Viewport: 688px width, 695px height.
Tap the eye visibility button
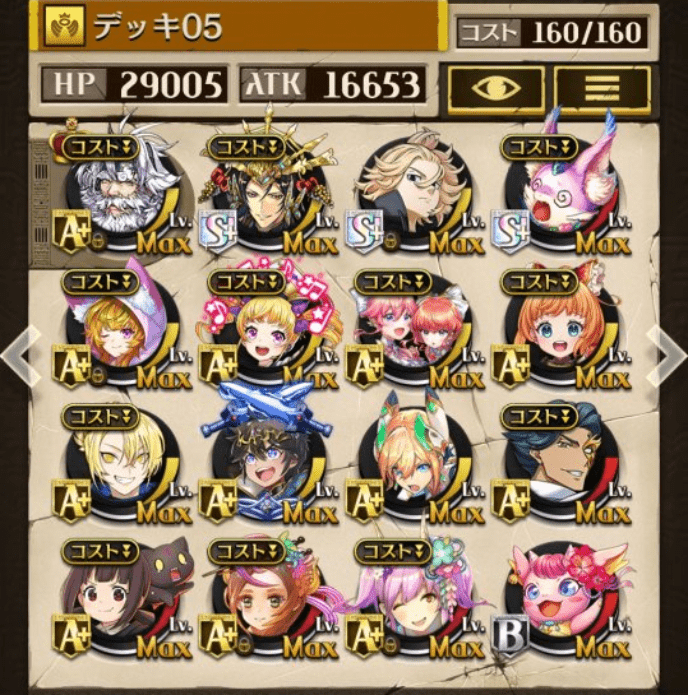pos(496,88)
